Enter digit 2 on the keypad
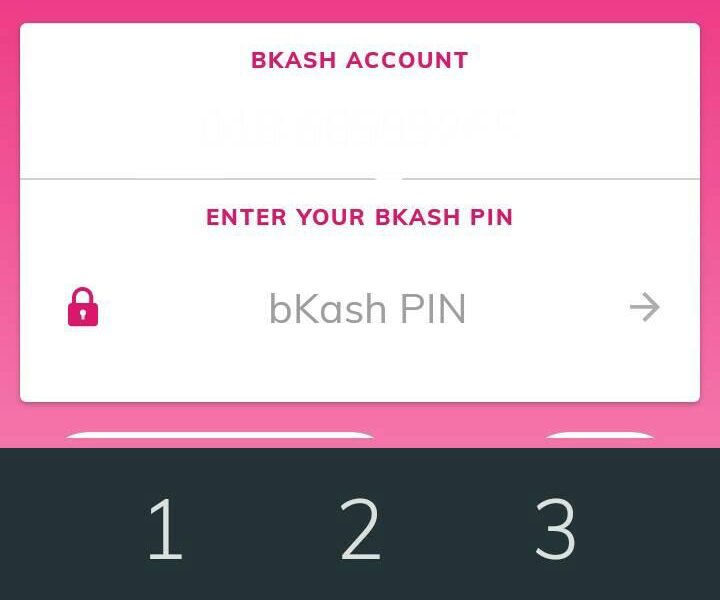 pos(360,529)
